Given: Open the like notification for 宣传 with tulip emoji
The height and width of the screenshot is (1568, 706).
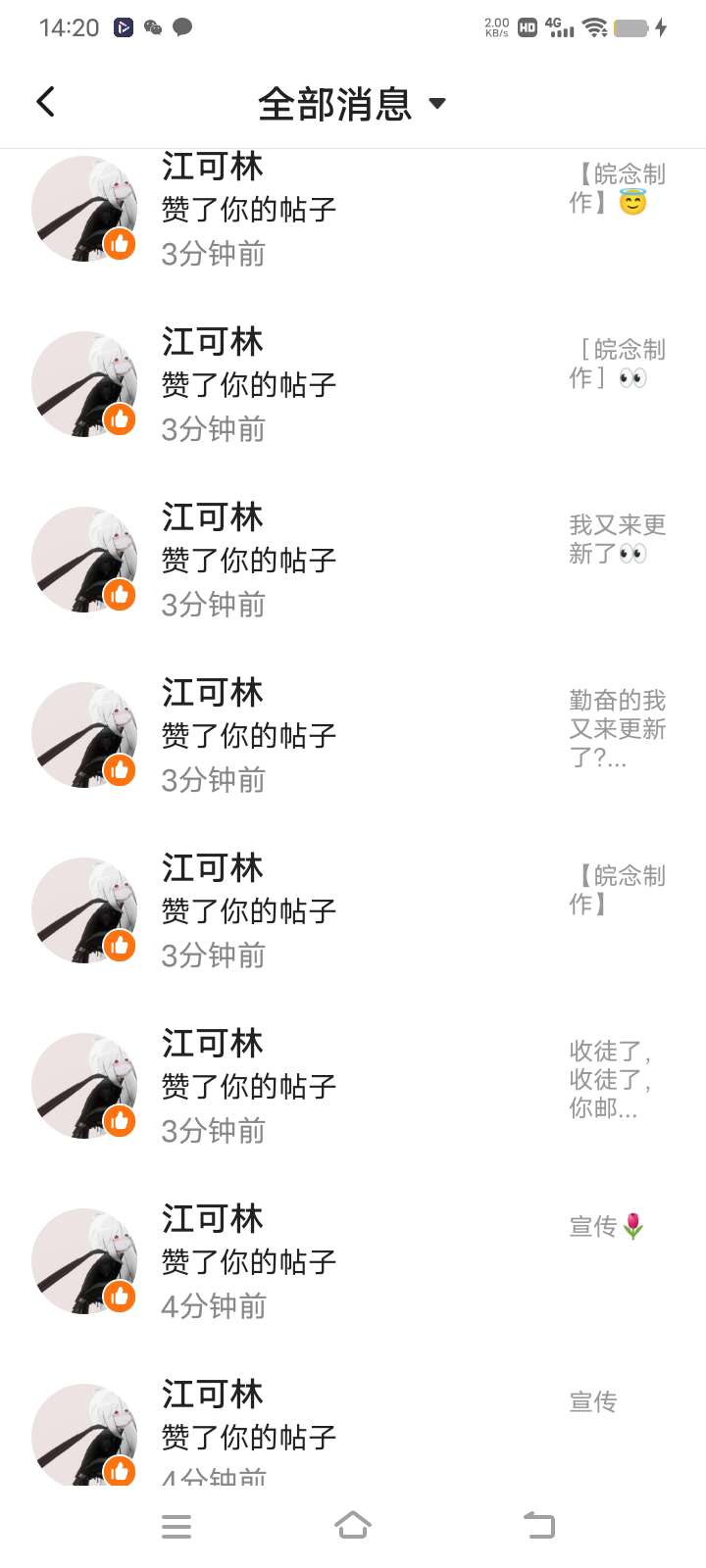Looking at the screenshot, I should pyautogui.click(x=353, y=1261).
